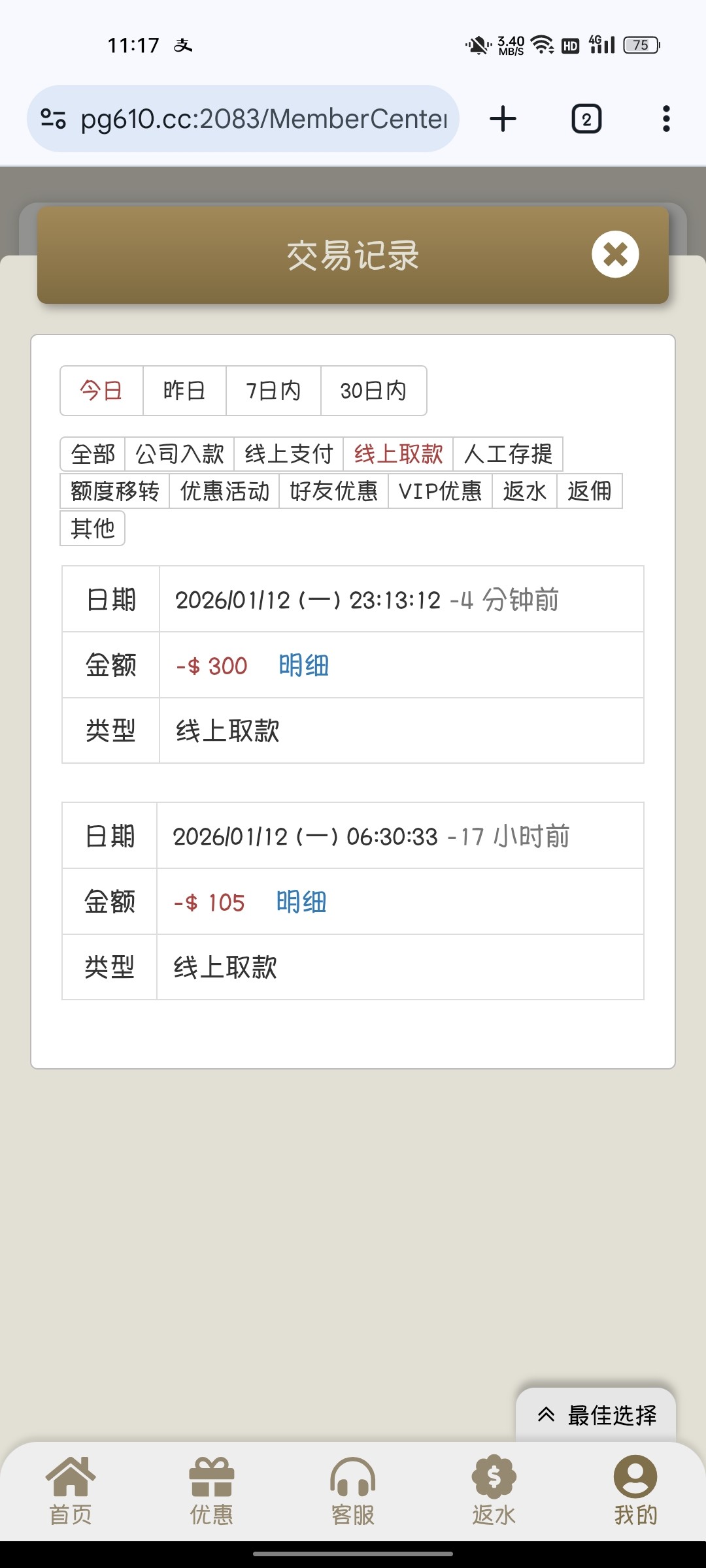Show 额度移转 transactions

(x=115, y=491)
